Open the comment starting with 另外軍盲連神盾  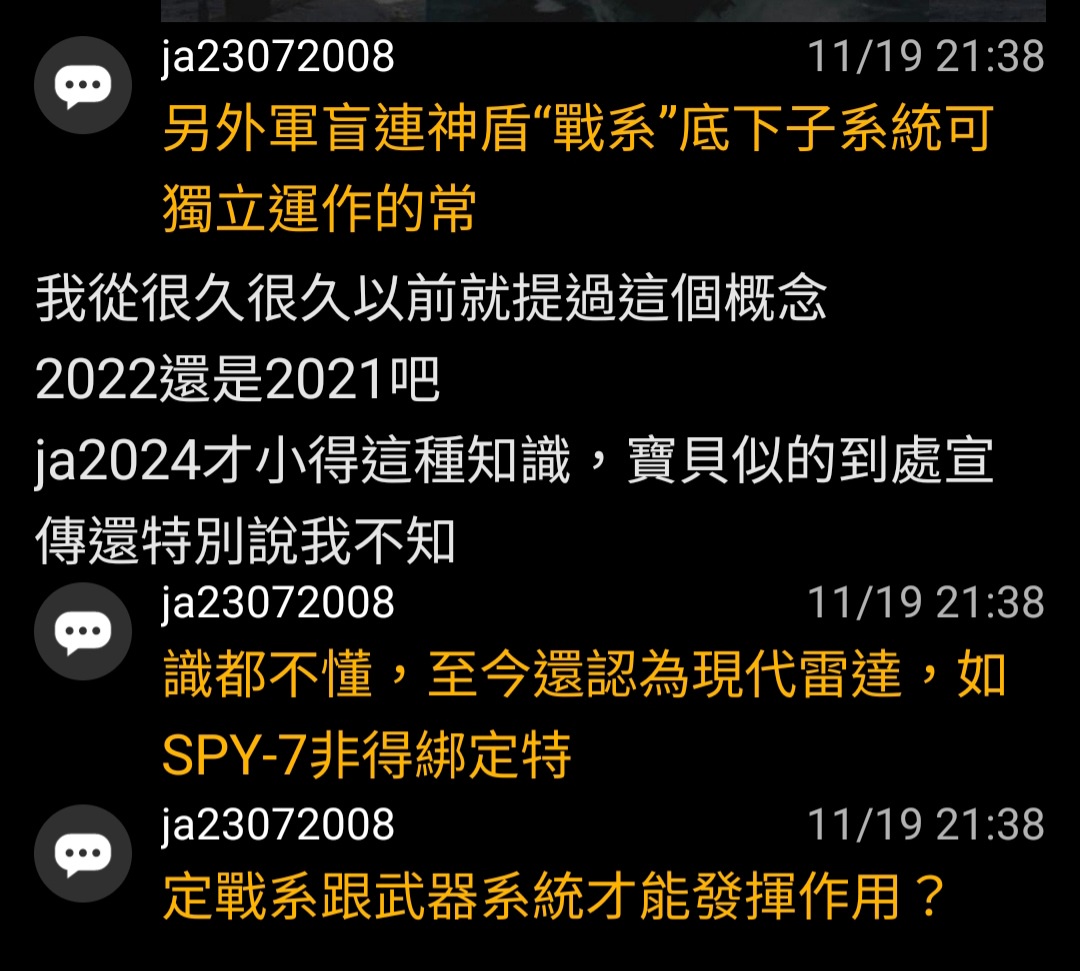coord(577,169)
